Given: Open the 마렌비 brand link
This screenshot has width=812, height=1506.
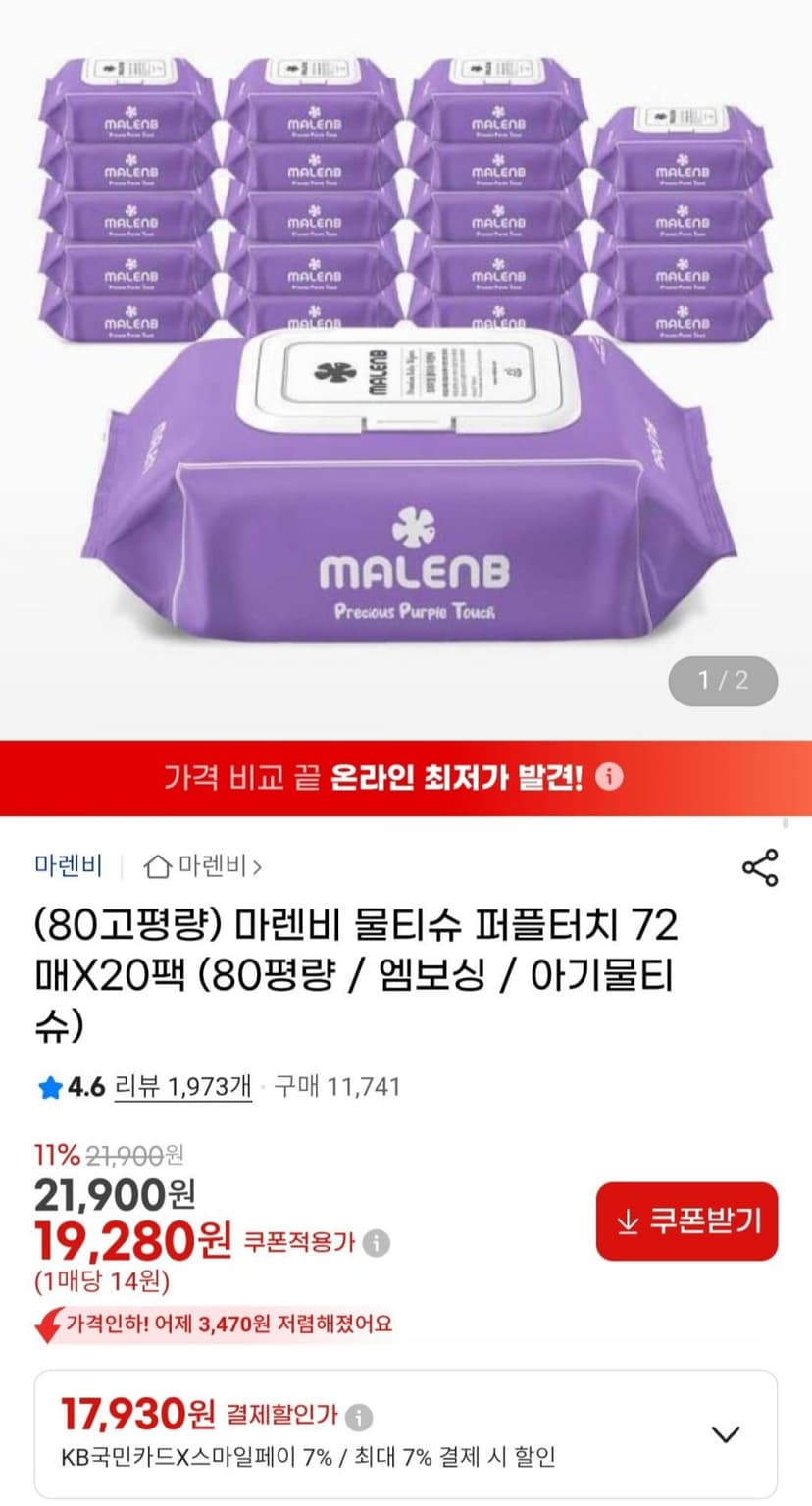Looking at the screenshot, I should pyautogui.click(x=69, y=866).
